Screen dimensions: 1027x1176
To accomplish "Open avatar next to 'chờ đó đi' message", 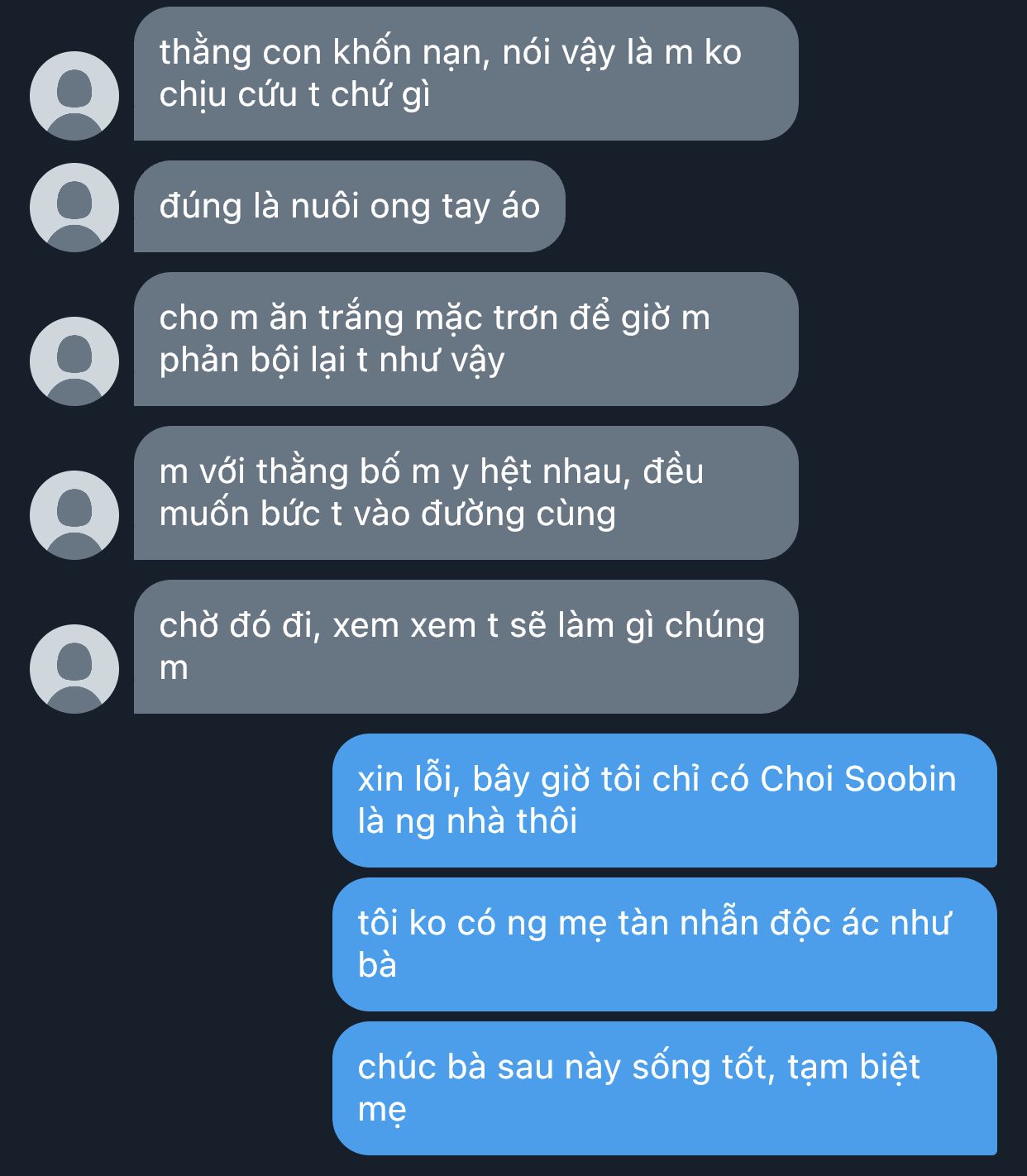I will click(x=74, y=669).
